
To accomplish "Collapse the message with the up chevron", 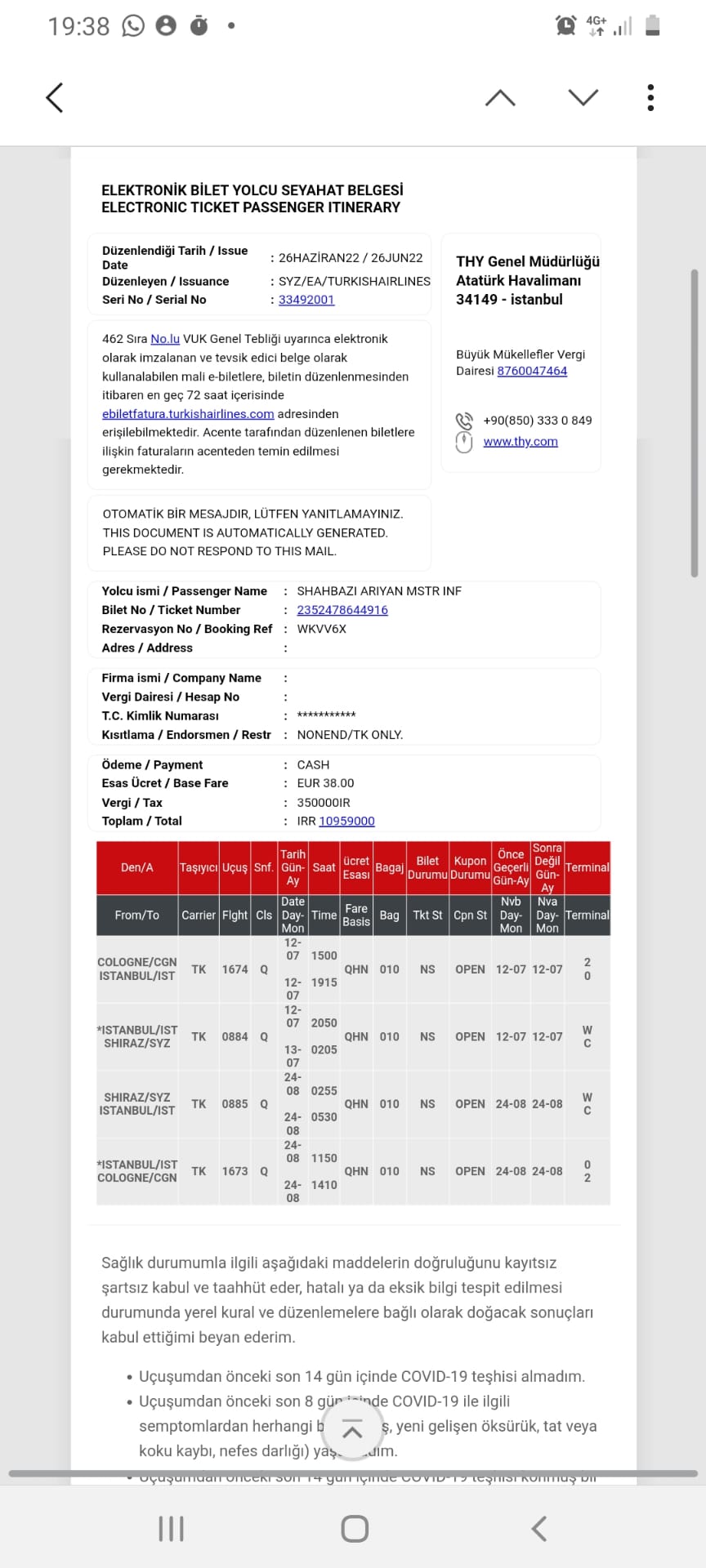I will 500,97.
